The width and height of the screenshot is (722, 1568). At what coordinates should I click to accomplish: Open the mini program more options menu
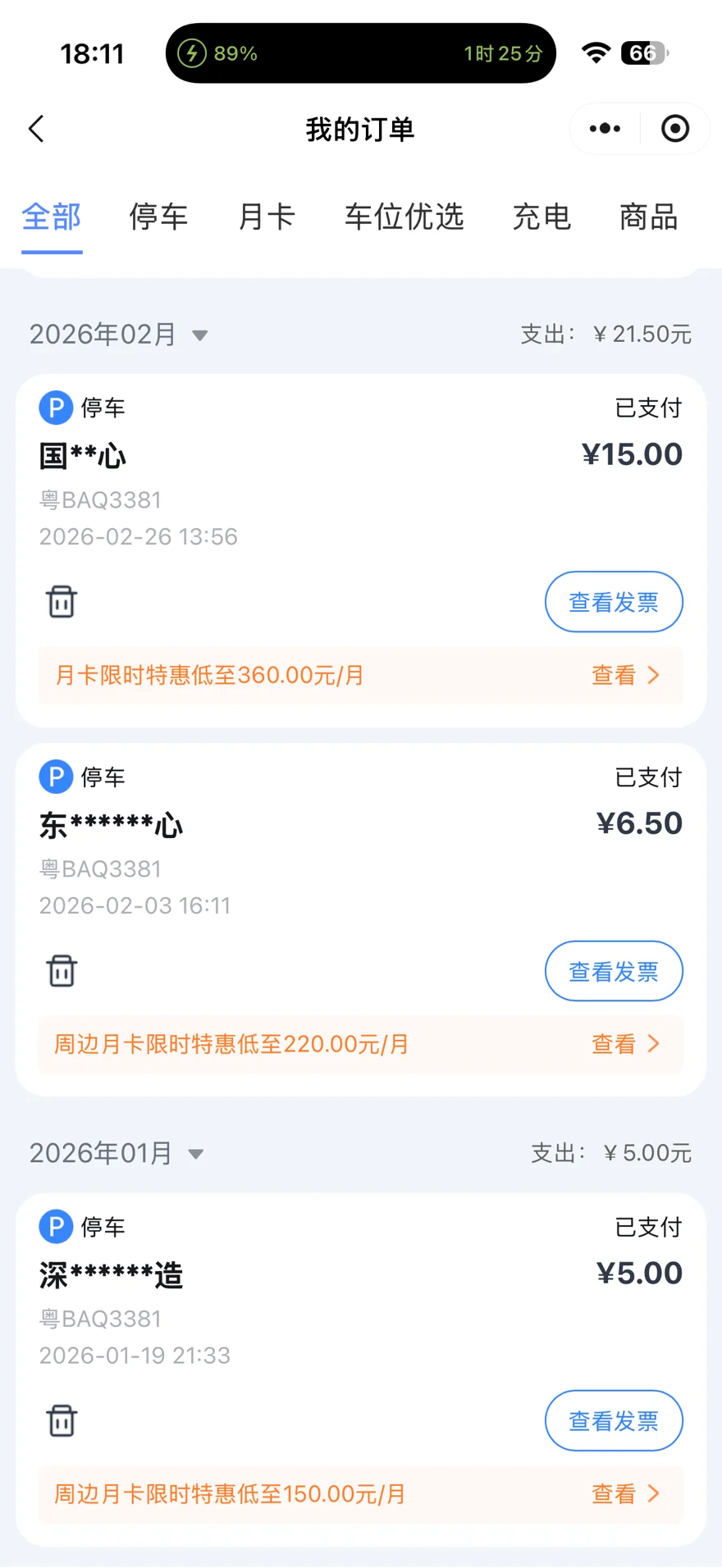605,129
